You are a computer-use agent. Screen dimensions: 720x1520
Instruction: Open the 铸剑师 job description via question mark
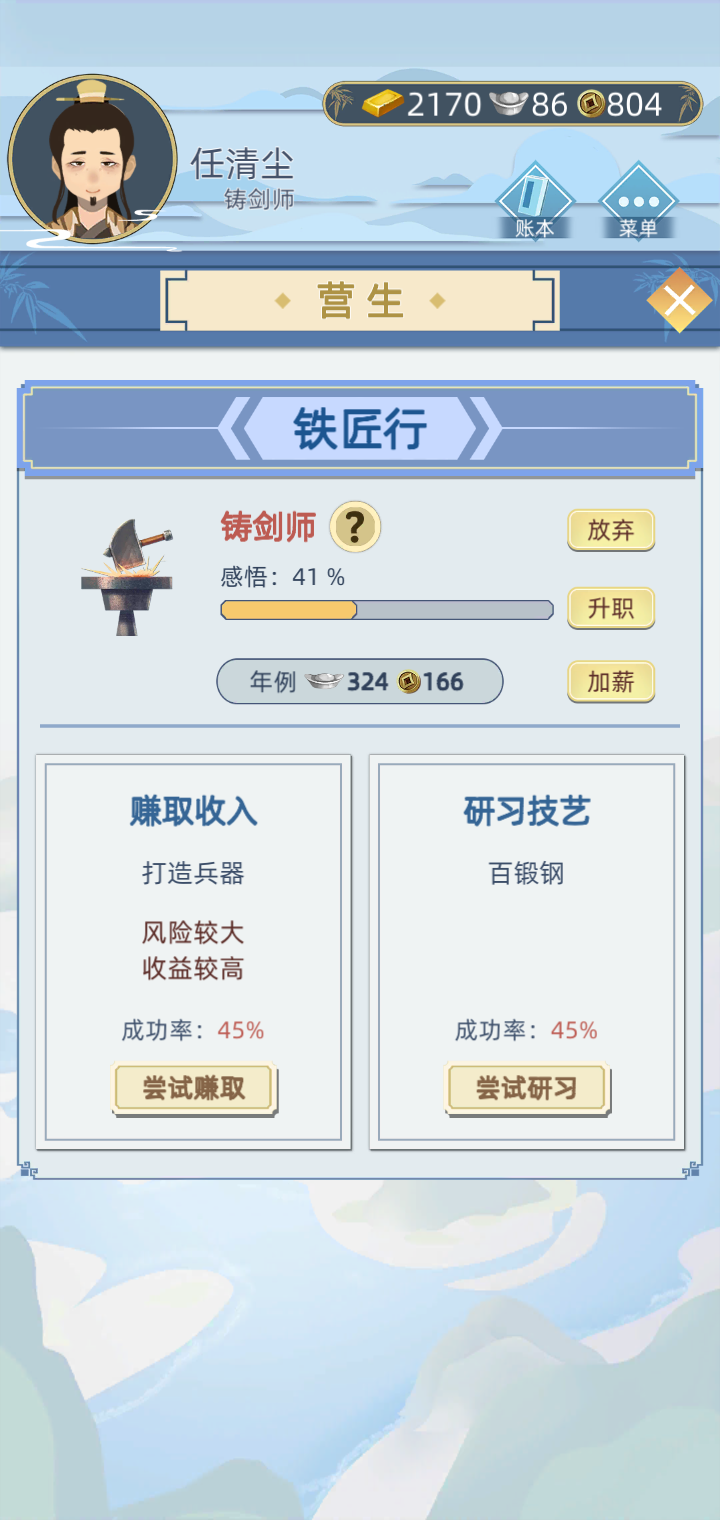pos(352,525)
